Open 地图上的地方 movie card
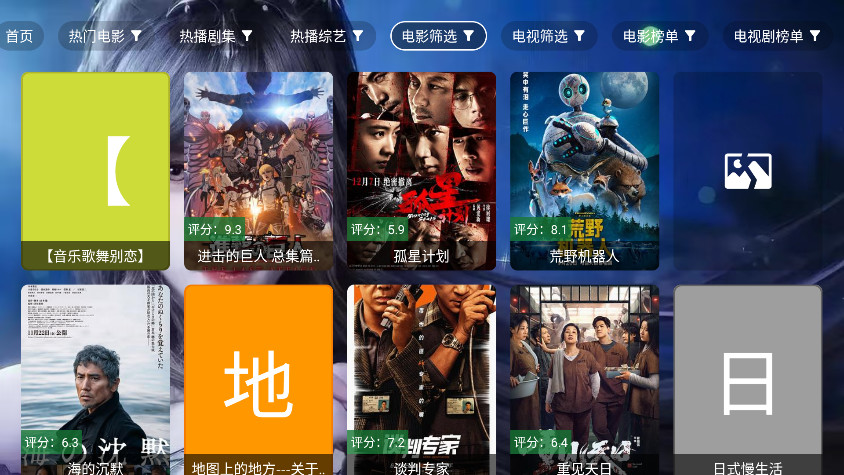844x475 pixels. pyautogui.click(x=258, y=380)
